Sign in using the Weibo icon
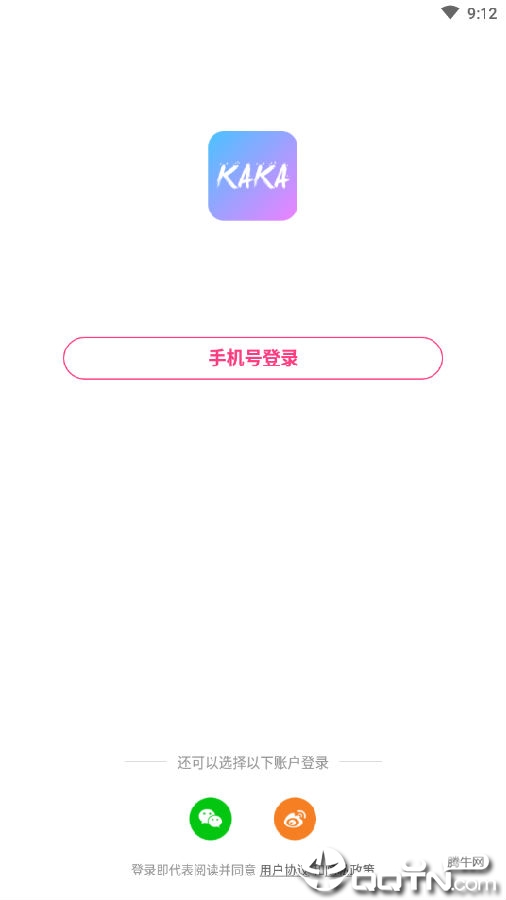Viewport: 506px width, 900px height. coord(295,818)
